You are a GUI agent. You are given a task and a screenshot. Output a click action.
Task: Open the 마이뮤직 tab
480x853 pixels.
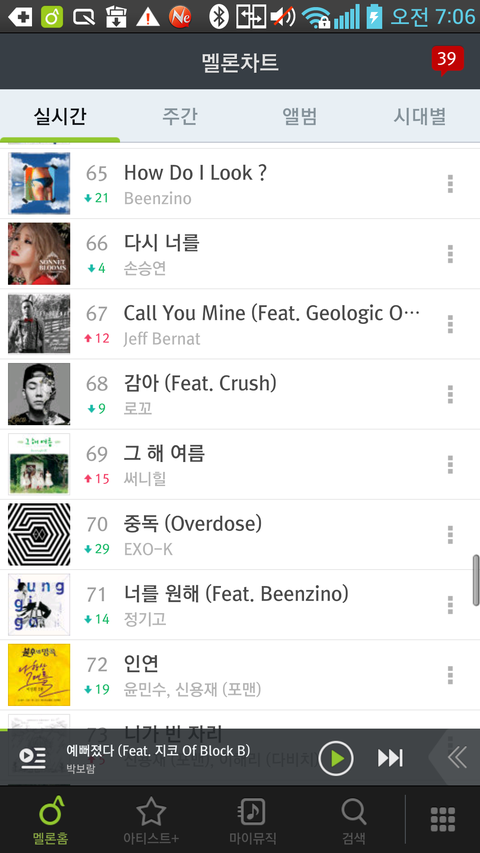click(252, 820)
